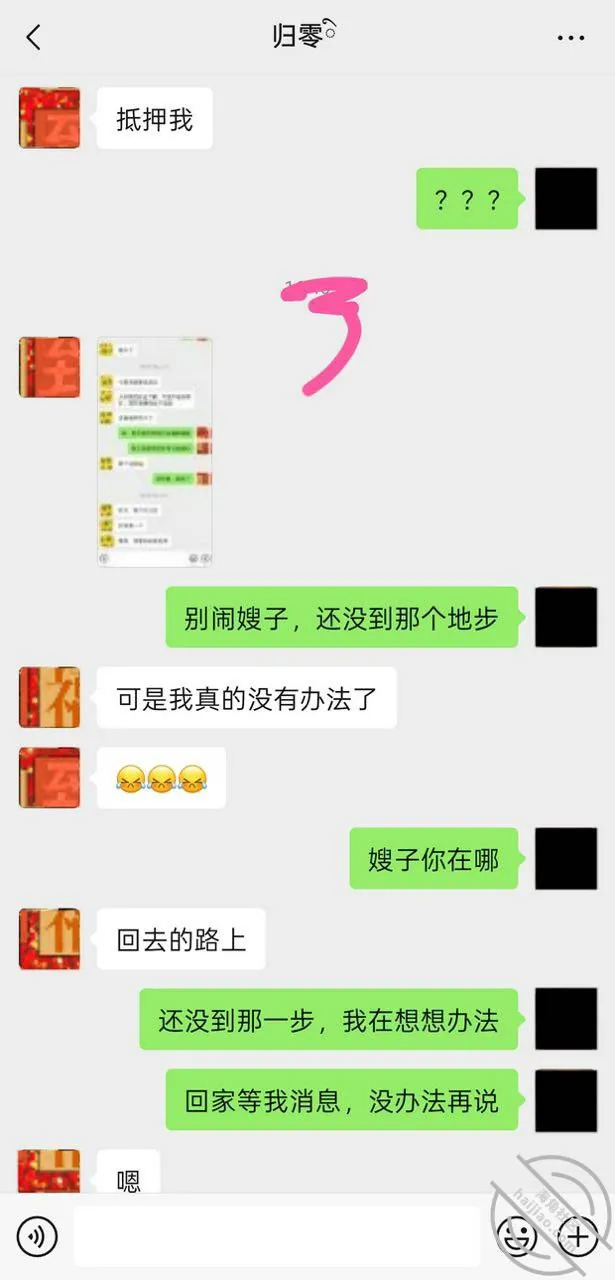Open the plus attachments menu
The image size is (615, 1280).
pos(577,1237)
